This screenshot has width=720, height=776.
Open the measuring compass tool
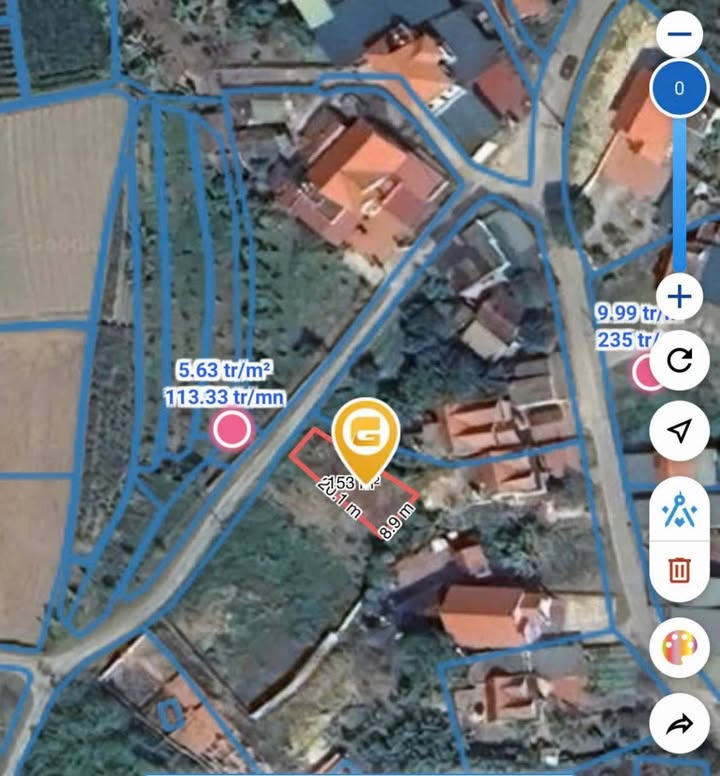coord(680,509)
